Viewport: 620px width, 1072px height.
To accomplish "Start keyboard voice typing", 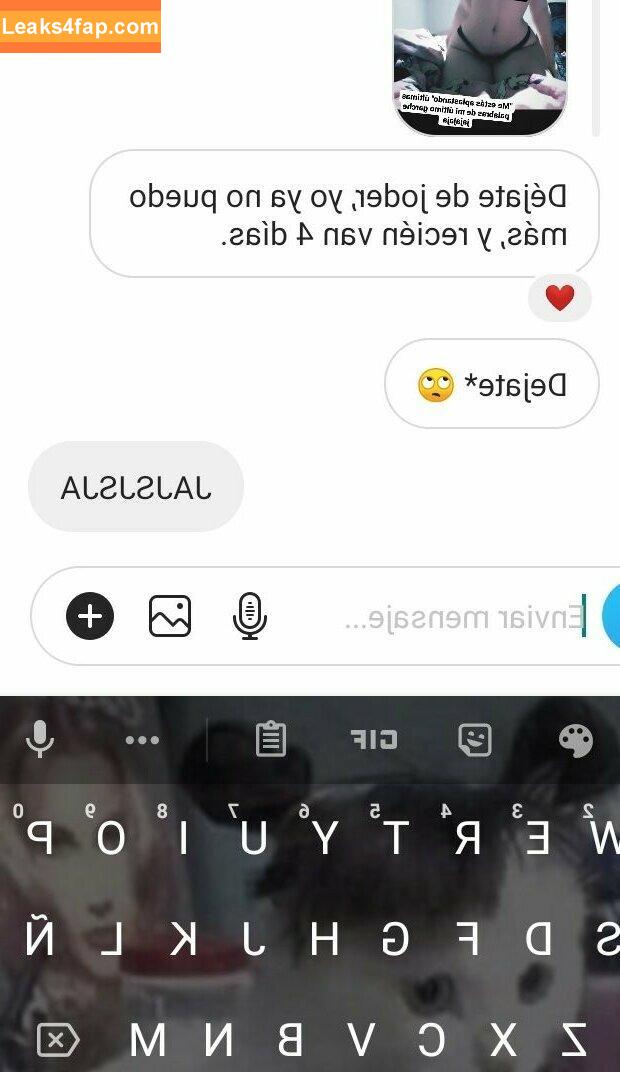I will (40, 740).
